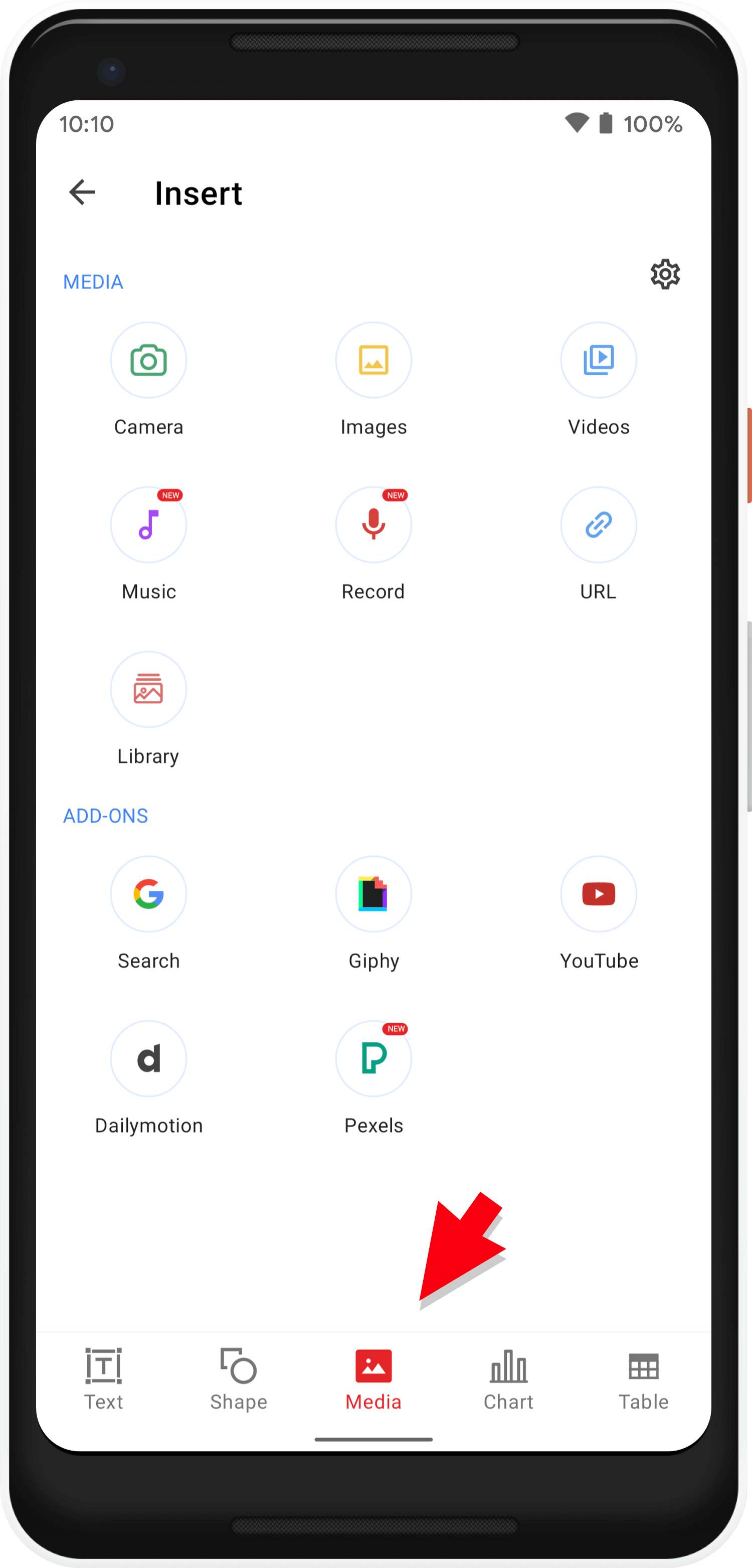752x1568 pixels.
Task: Switch to the Text tab
Action: pos(103,1379)
